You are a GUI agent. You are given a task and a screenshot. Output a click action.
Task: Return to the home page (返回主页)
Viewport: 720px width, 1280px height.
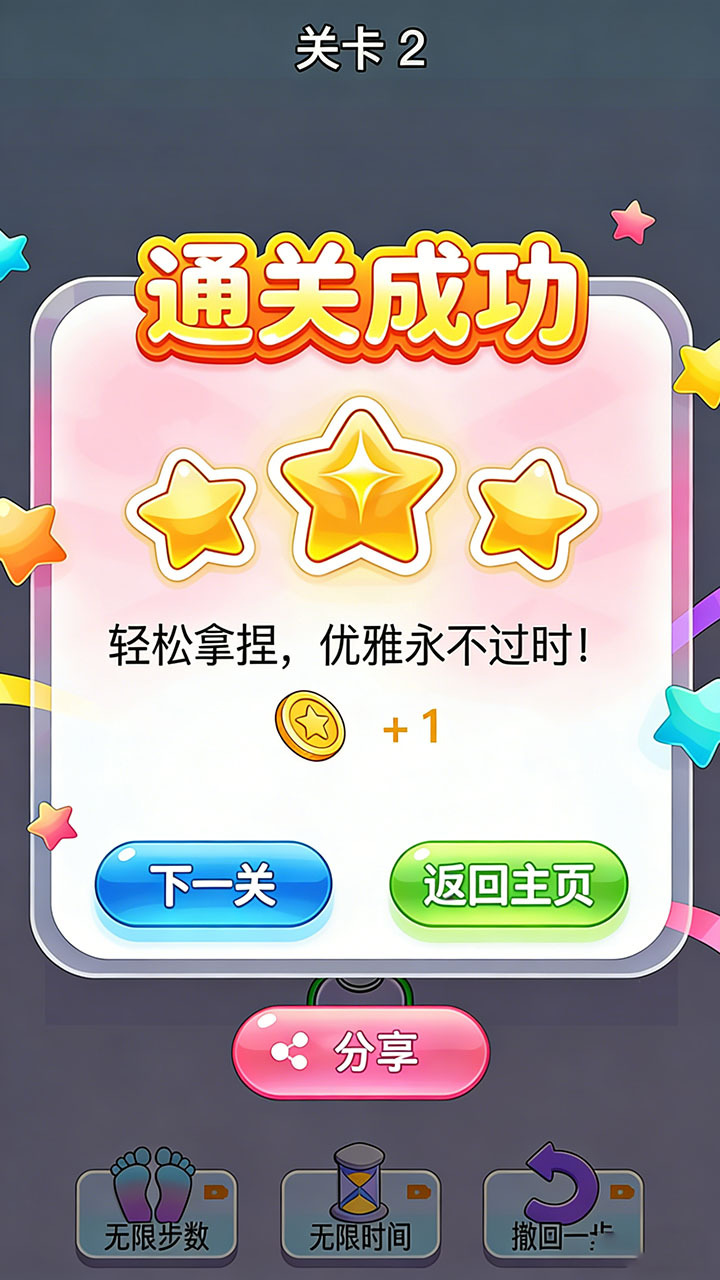[x=508, y=886]
